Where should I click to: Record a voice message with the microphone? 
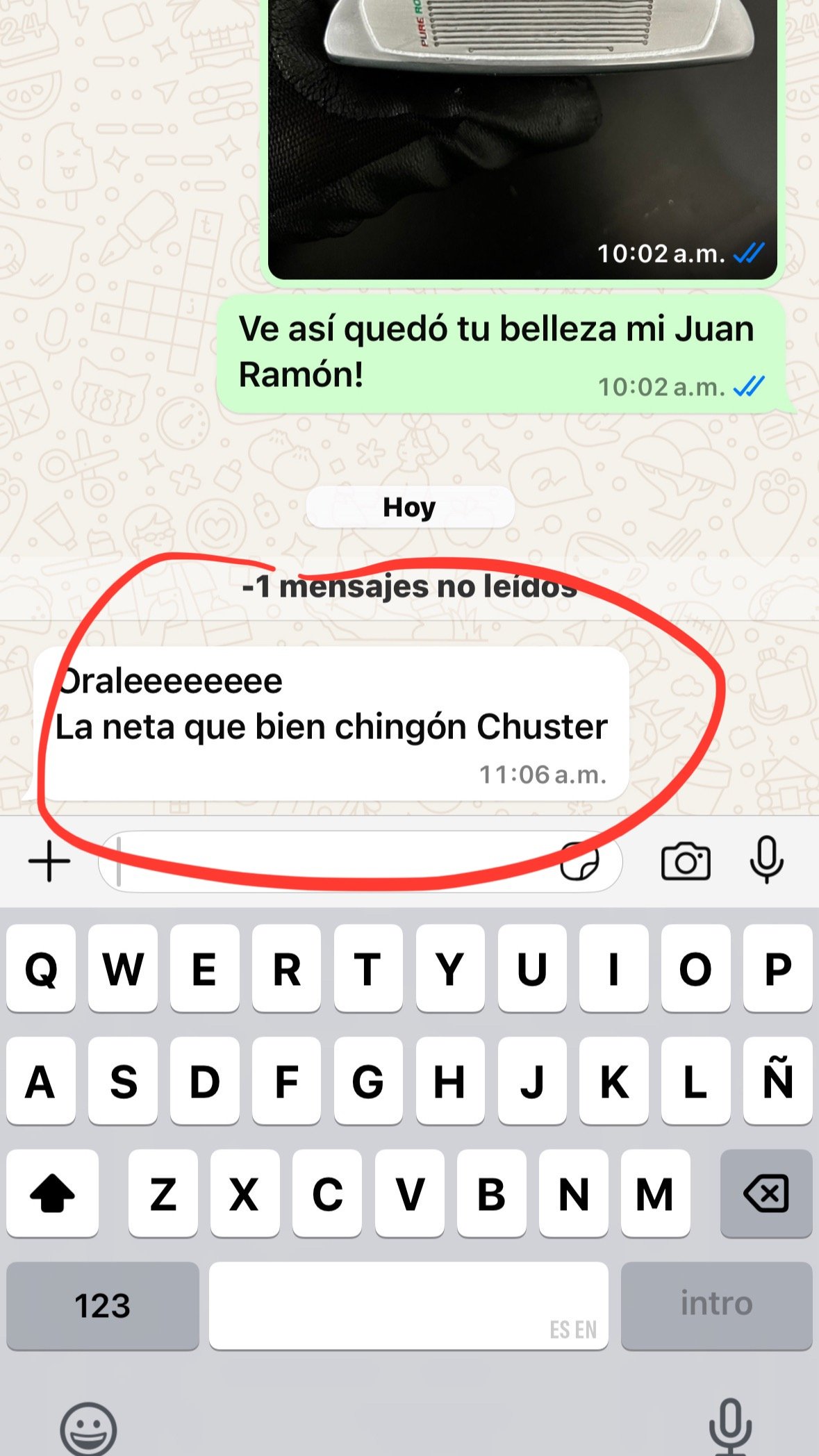pos(767,860)
